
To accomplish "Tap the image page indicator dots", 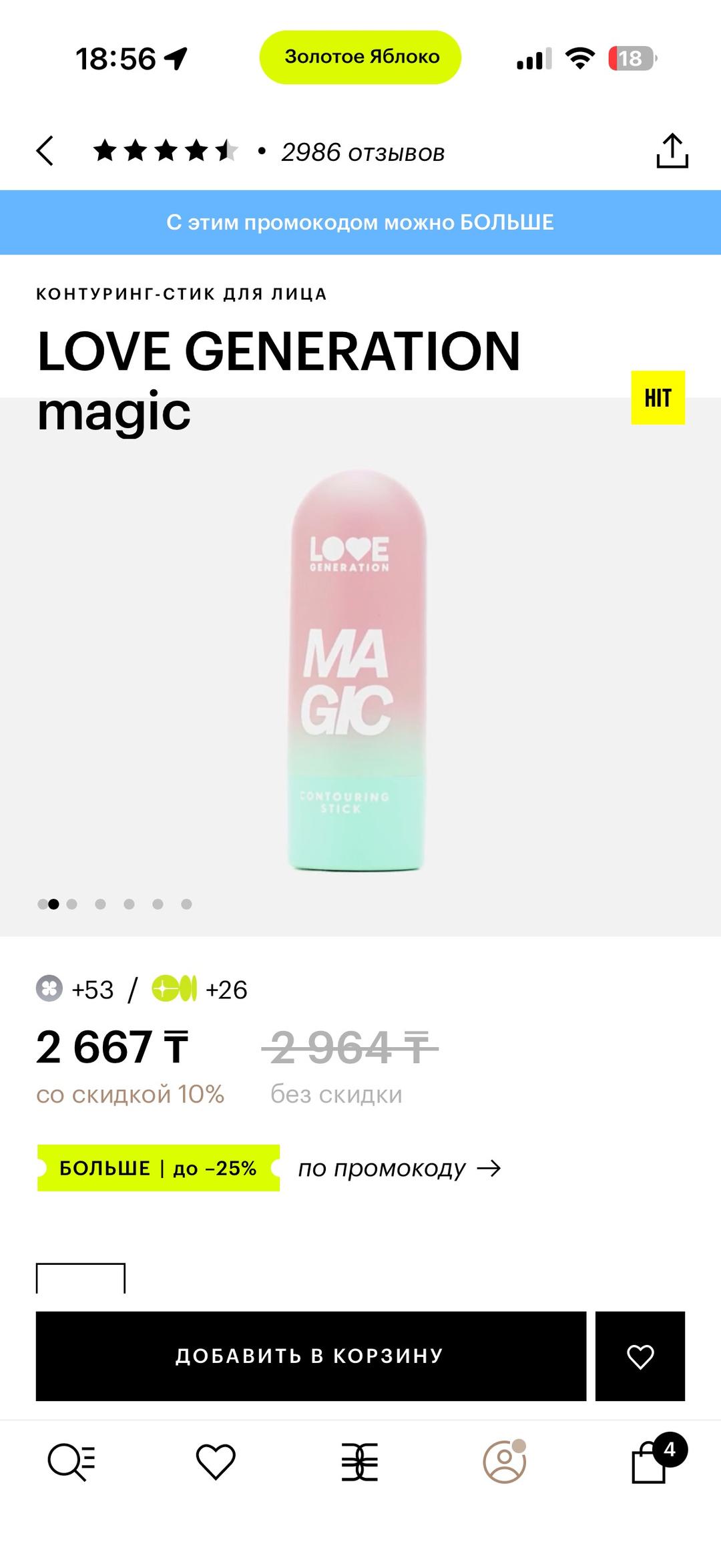I will 115,904.
